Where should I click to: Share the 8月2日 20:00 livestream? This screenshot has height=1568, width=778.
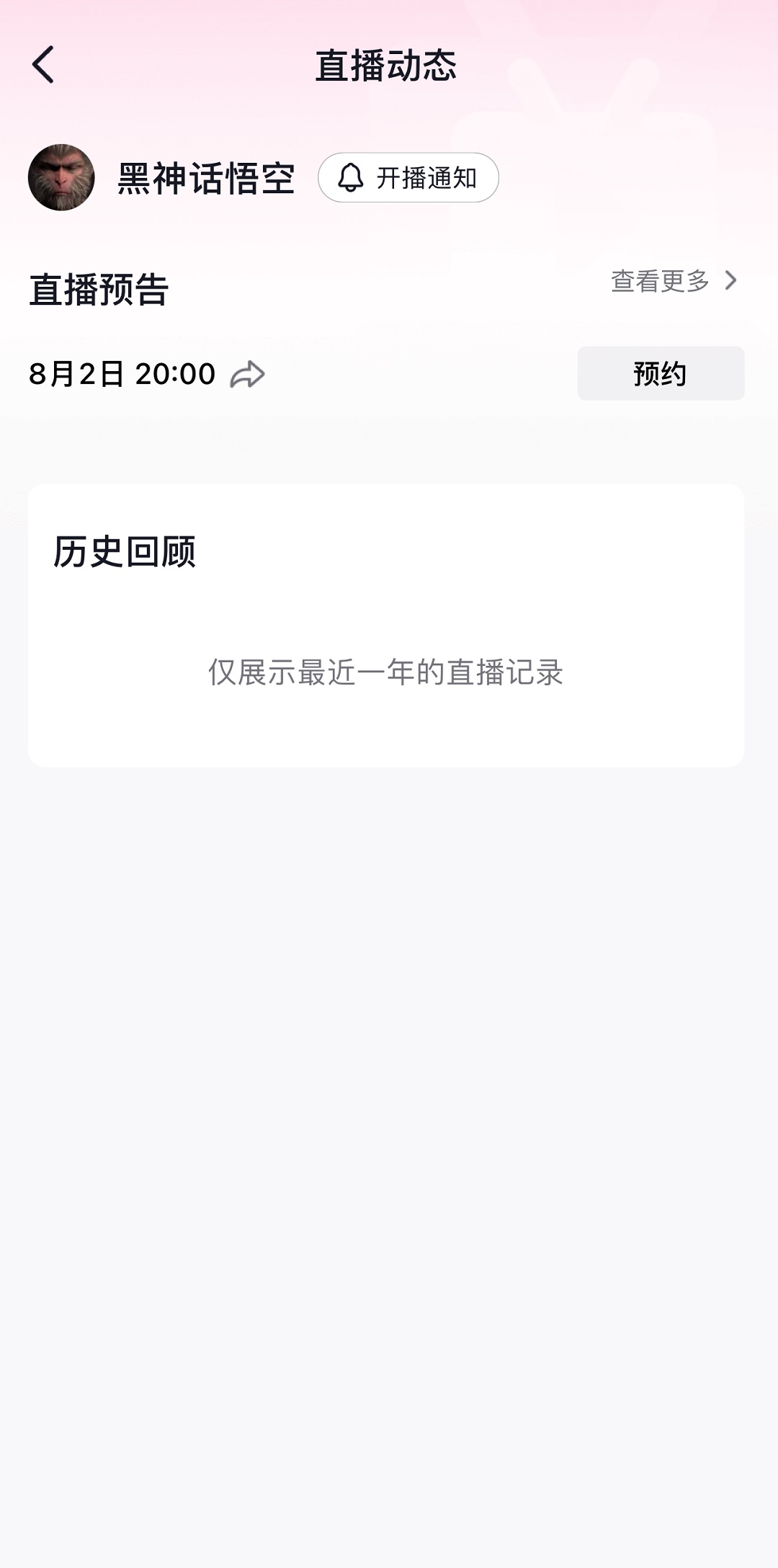tap(247, 375)
